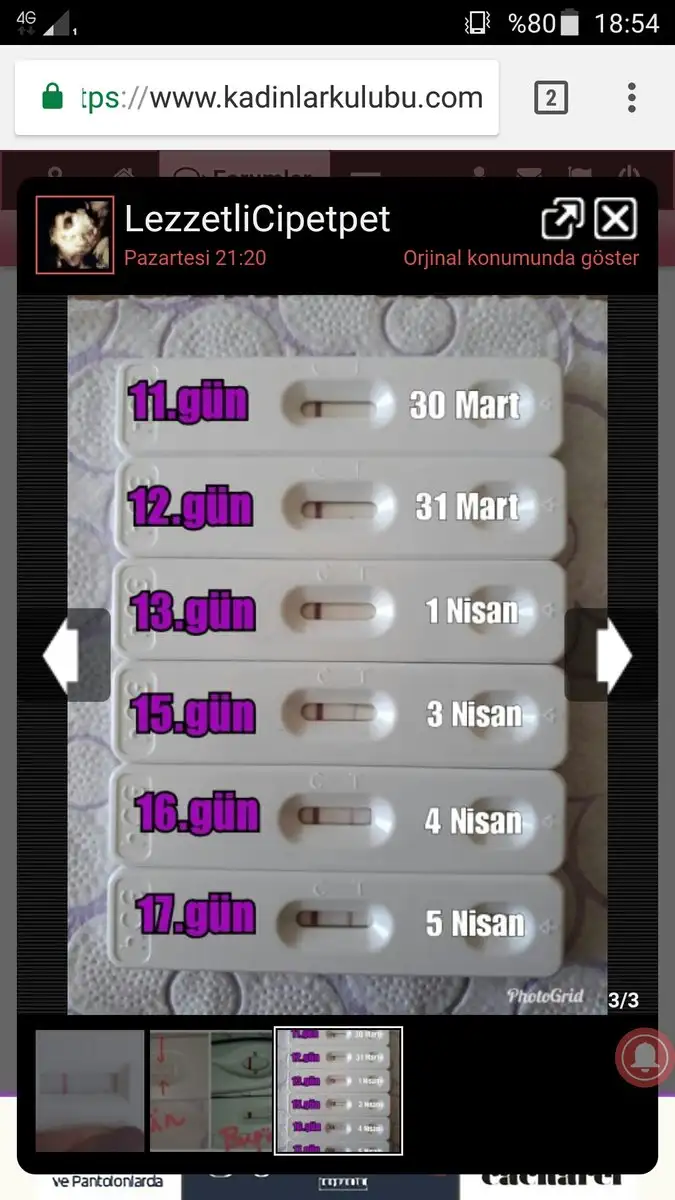Open the browser overflow menu
Viewport: 675px width, 1200px height.
tap(631, 98)
